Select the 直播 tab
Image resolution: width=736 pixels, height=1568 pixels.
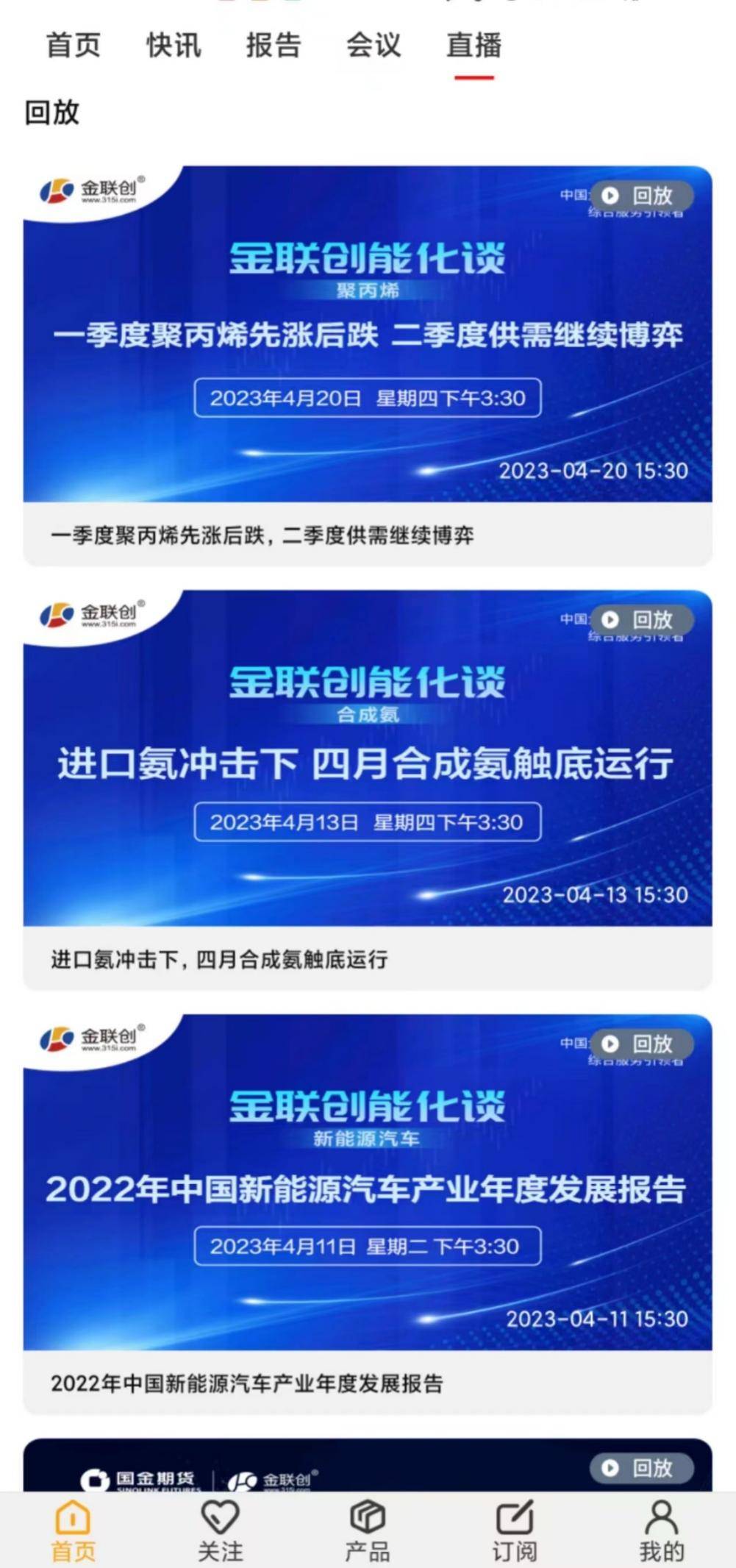coord(474,46)
